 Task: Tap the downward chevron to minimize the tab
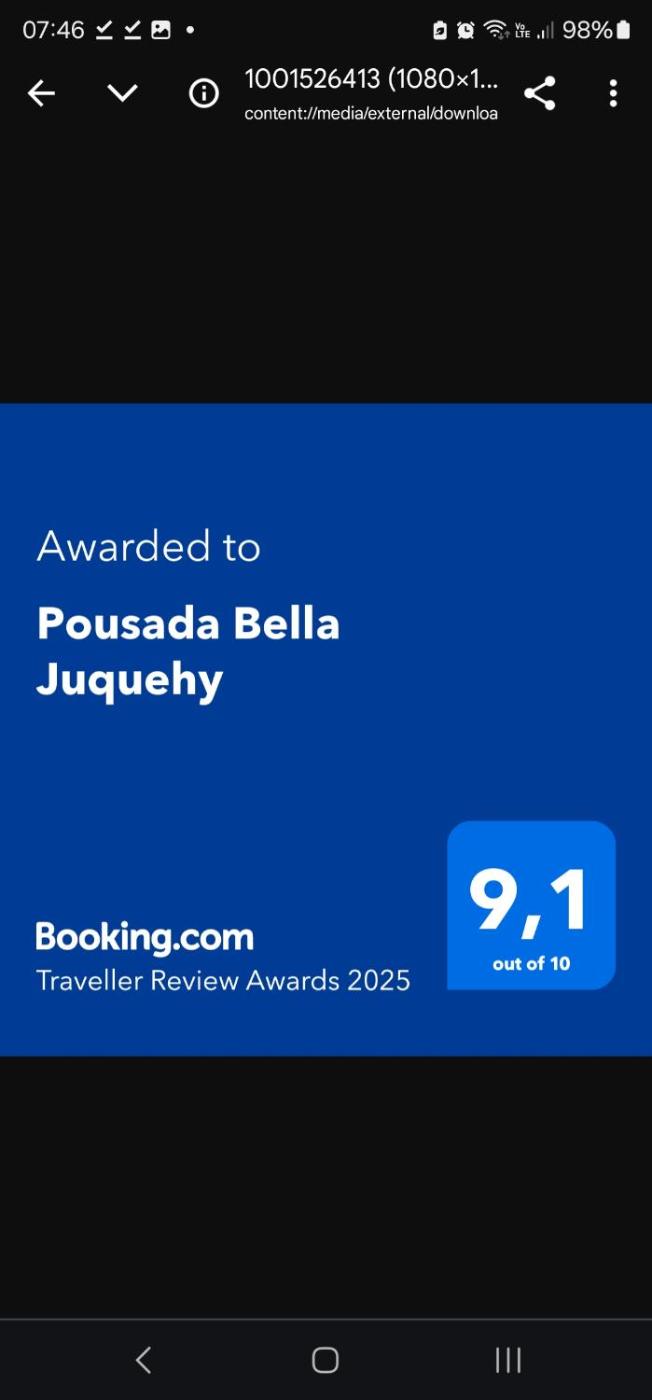122,94
